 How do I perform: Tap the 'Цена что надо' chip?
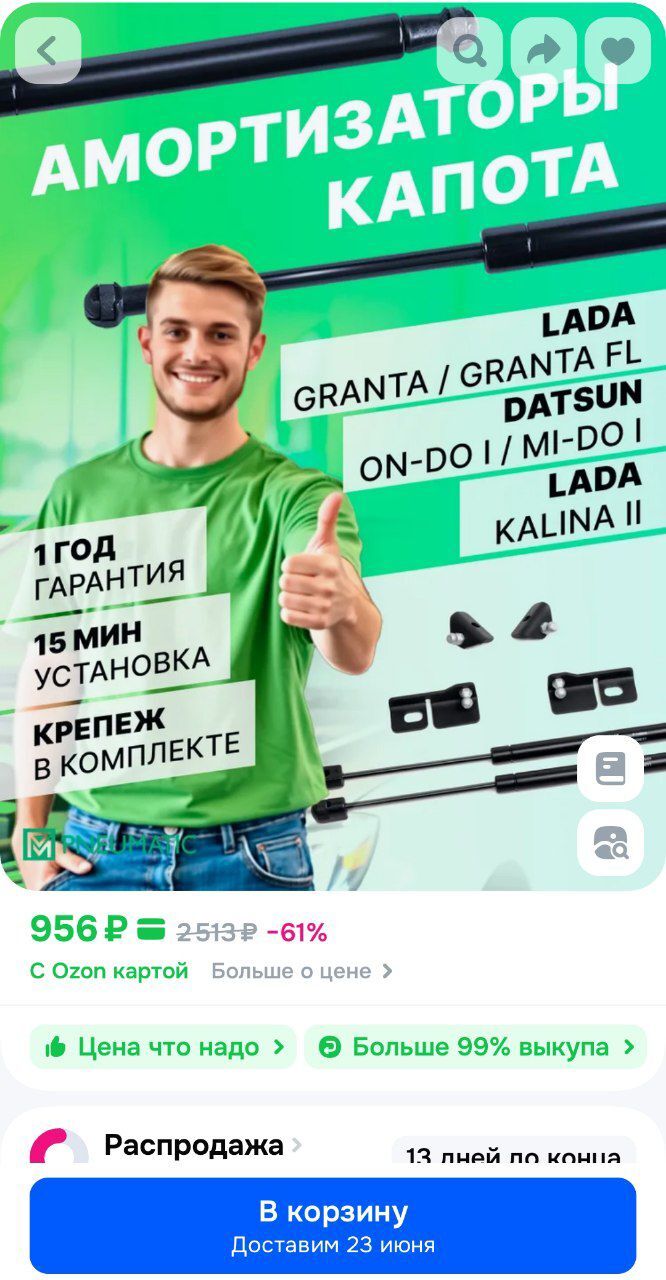(x=164, y=1047)
